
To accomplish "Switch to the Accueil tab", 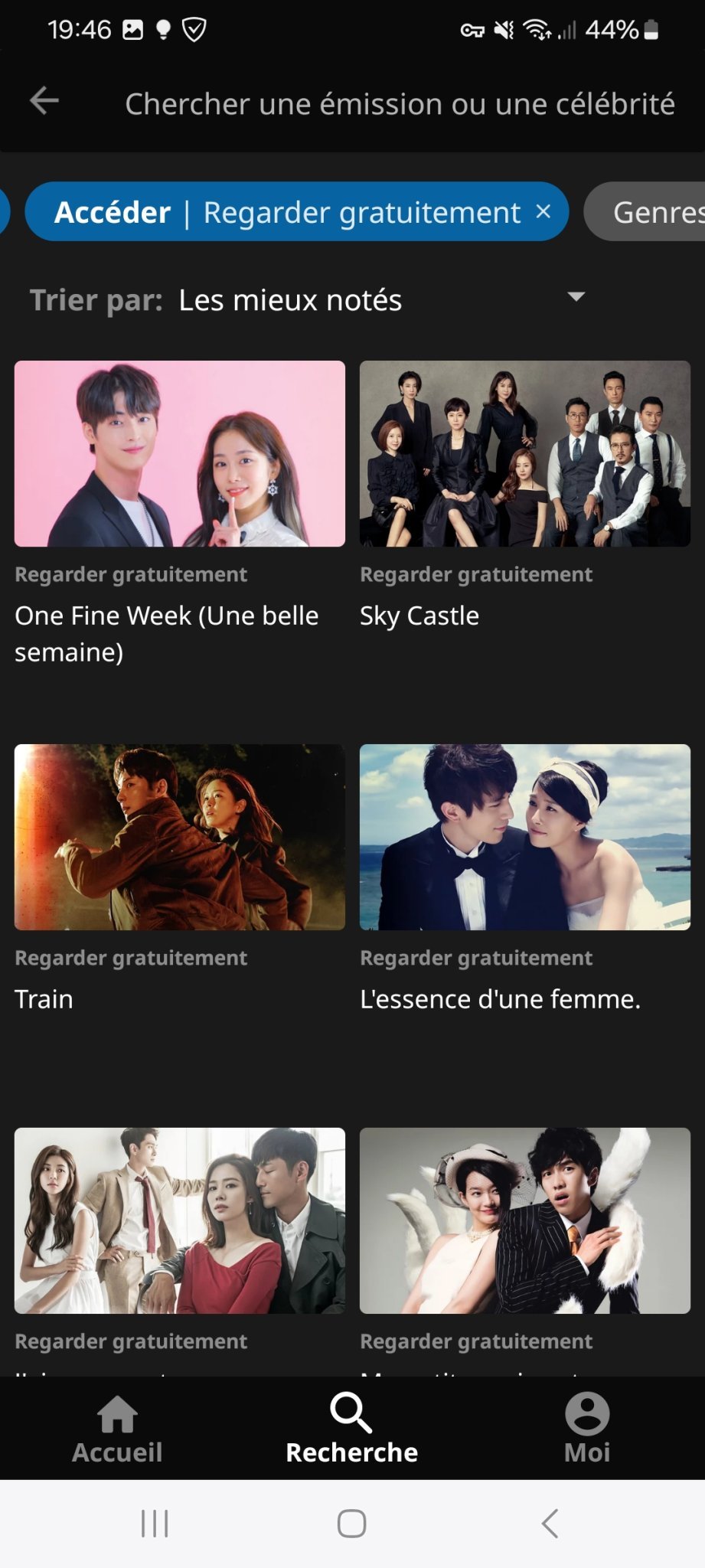I will (117, 1429).
